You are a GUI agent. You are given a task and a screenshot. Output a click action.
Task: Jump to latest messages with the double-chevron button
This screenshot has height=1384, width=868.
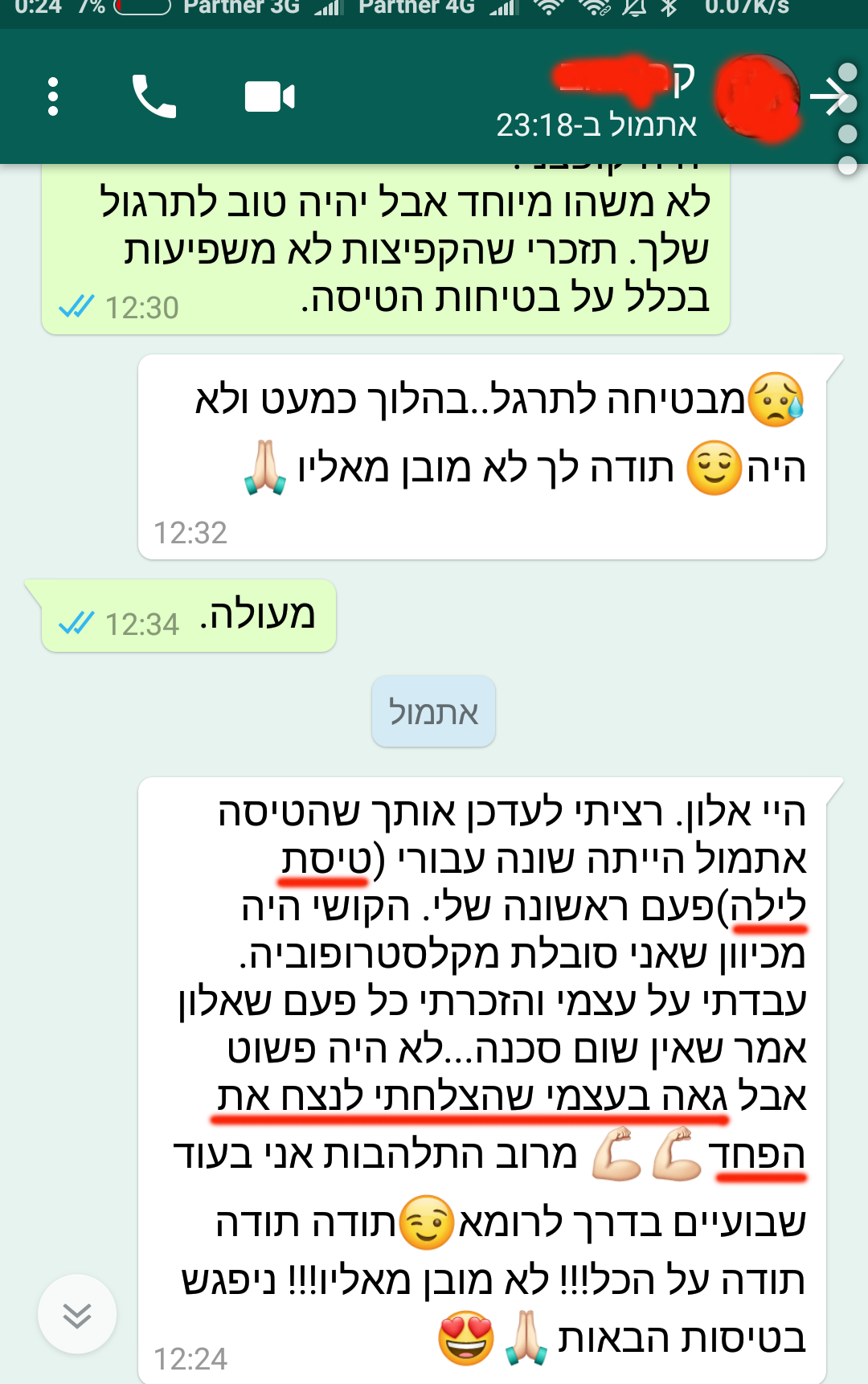tap(77, 1315)
